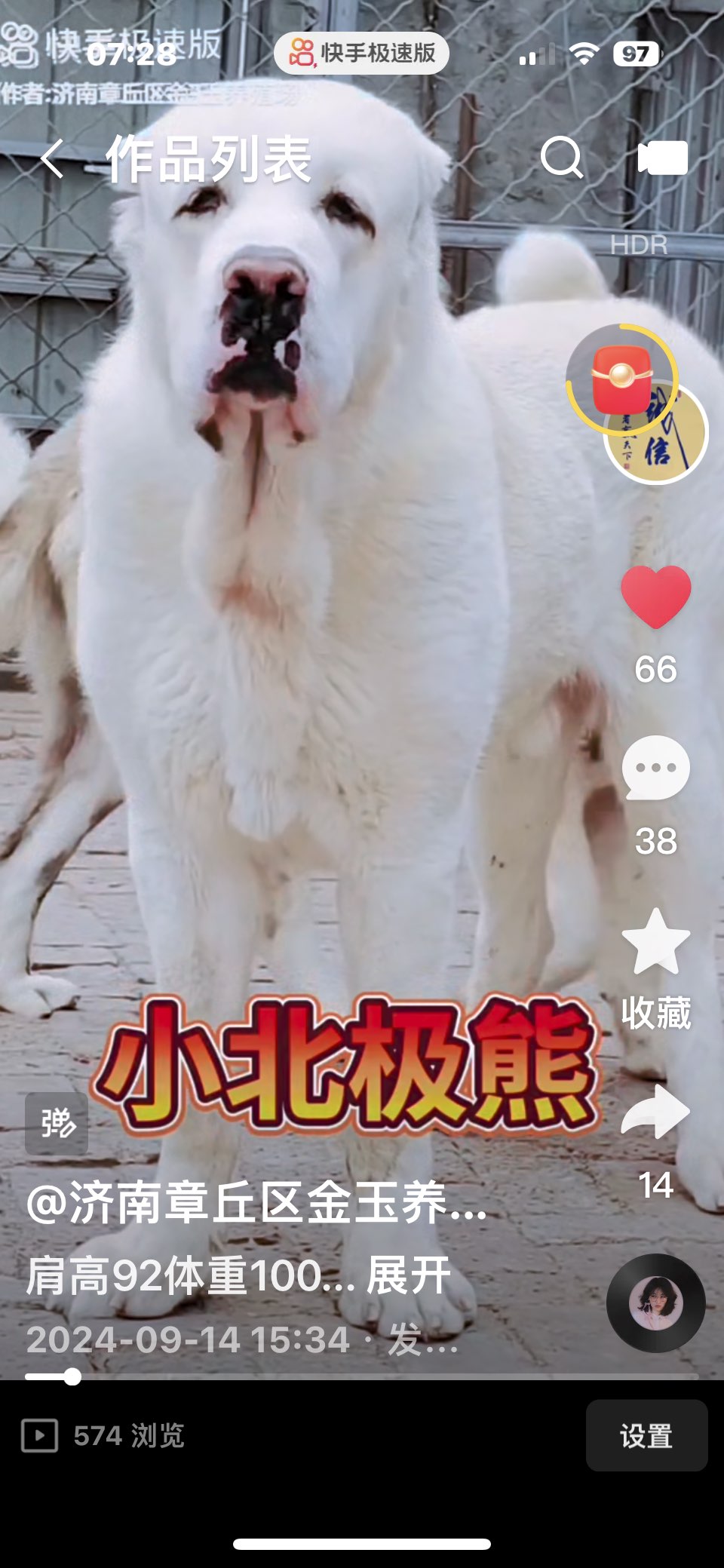Add video to 收藏 favorites

pos(655,943)
